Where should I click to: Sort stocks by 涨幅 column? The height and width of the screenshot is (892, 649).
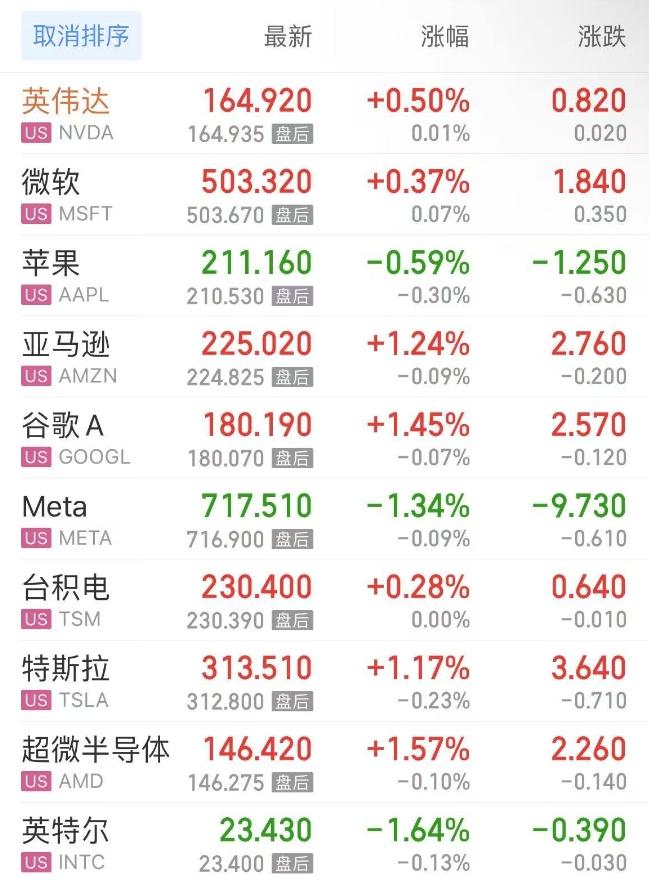445,38
